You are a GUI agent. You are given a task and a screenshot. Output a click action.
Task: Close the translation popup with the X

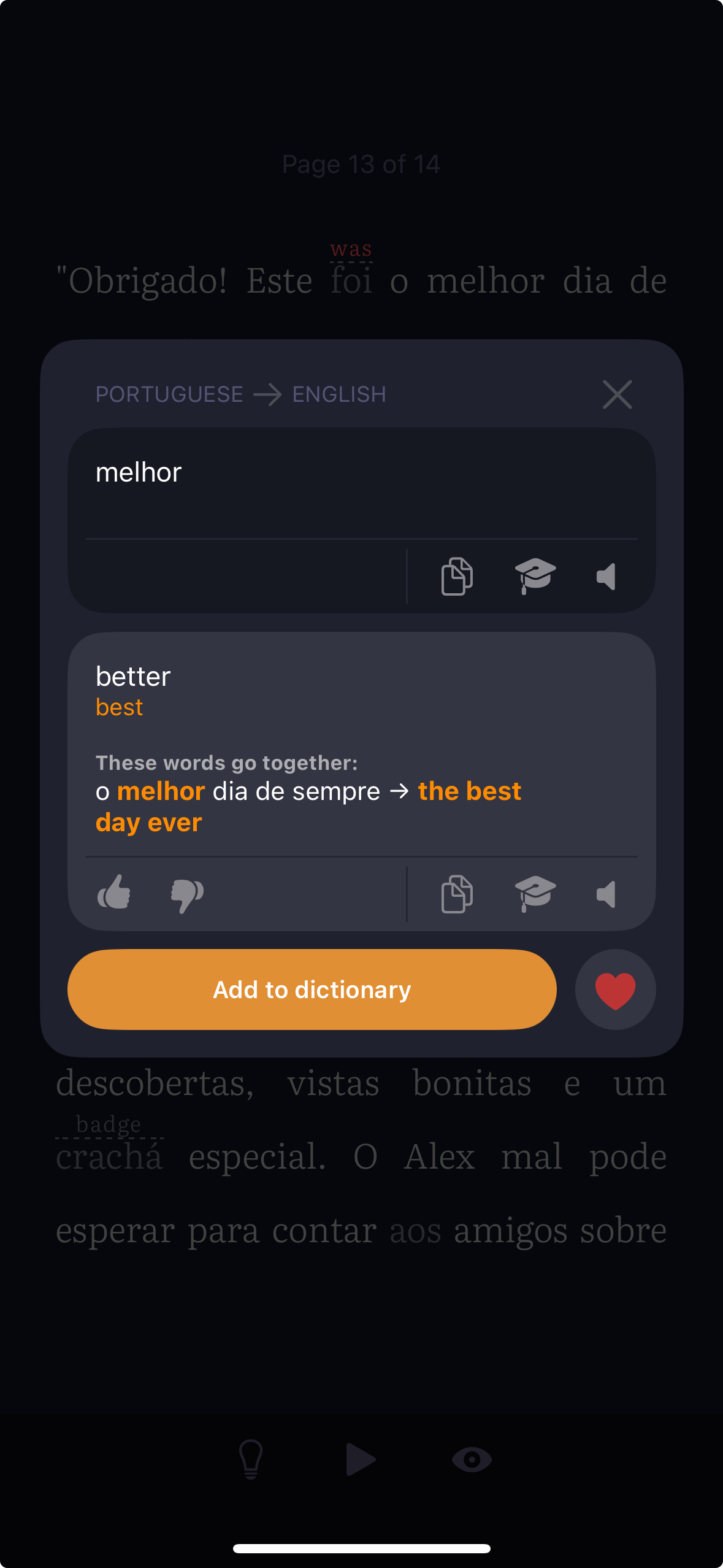click(x=617, y=394)
